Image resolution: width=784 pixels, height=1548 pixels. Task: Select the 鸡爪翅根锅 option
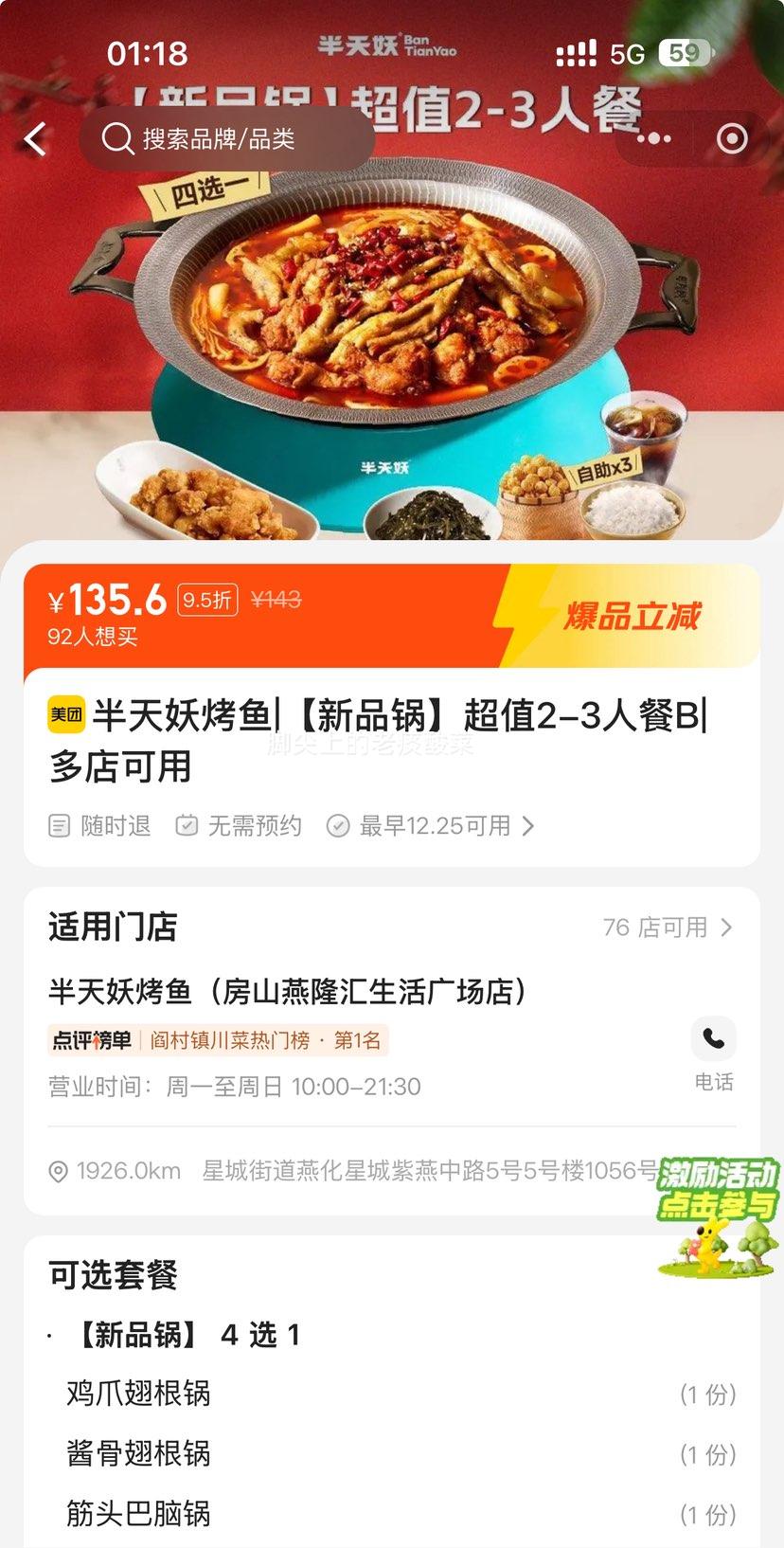click(138, 1394)
